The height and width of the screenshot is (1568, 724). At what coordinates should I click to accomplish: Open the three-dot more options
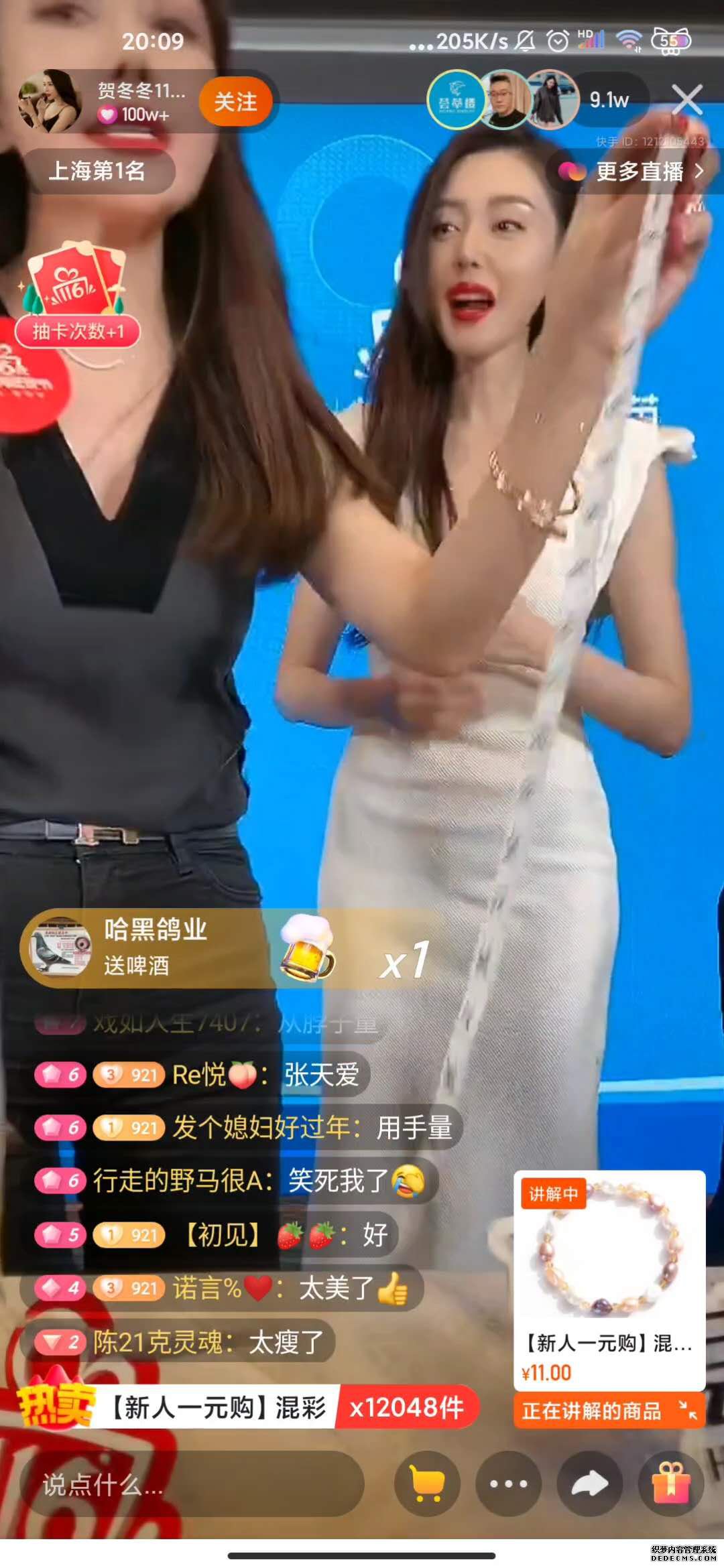509,1484
